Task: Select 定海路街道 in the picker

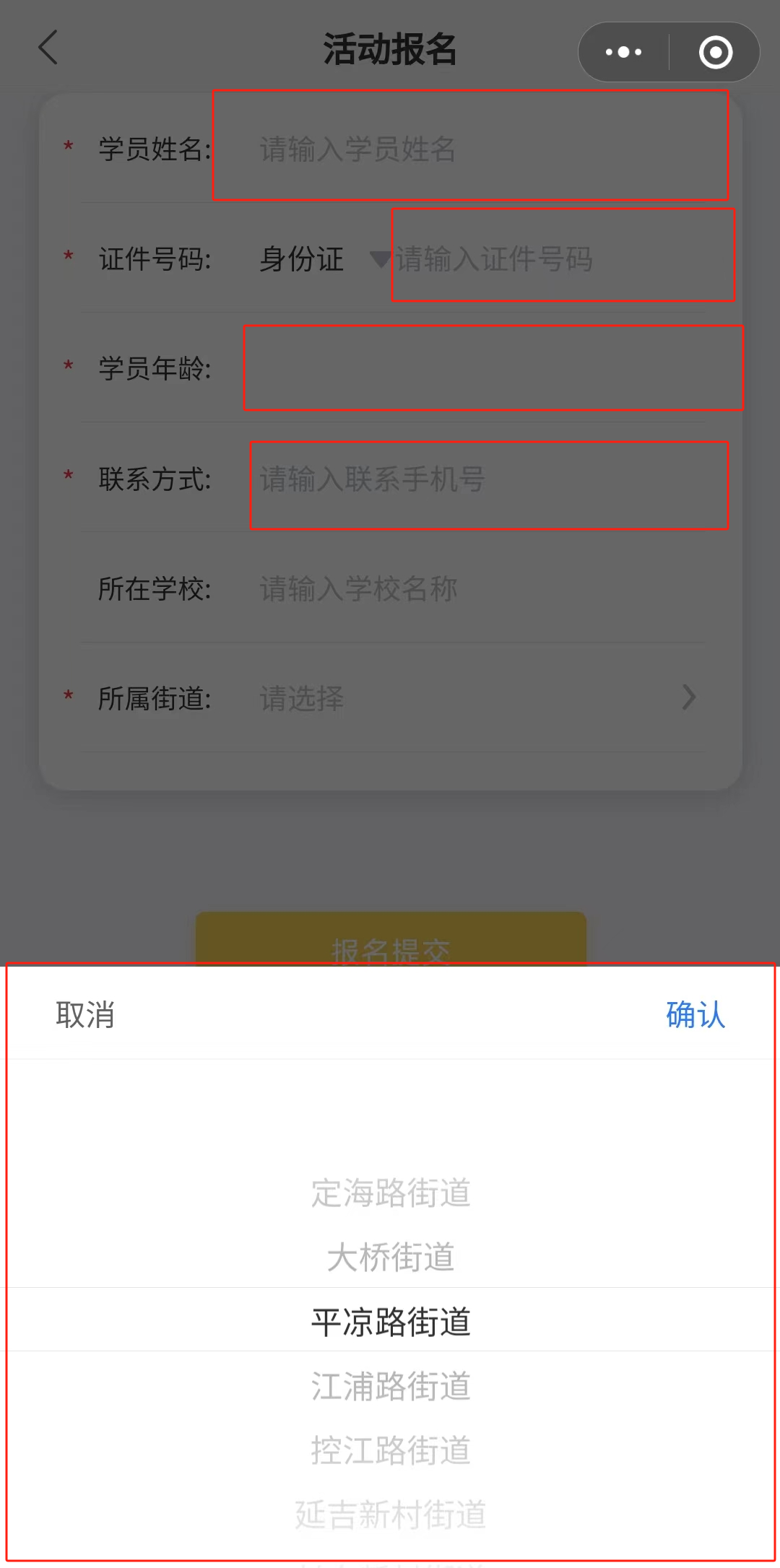Action: (390, 1193)
